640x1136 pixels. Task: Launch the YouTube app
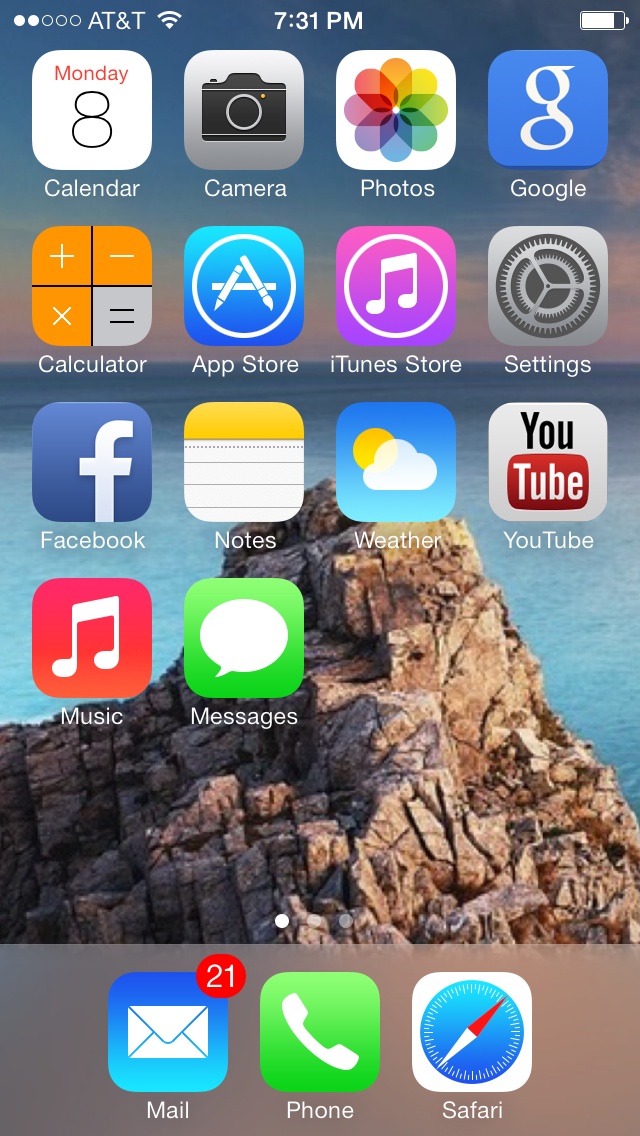tap(548, 462)
